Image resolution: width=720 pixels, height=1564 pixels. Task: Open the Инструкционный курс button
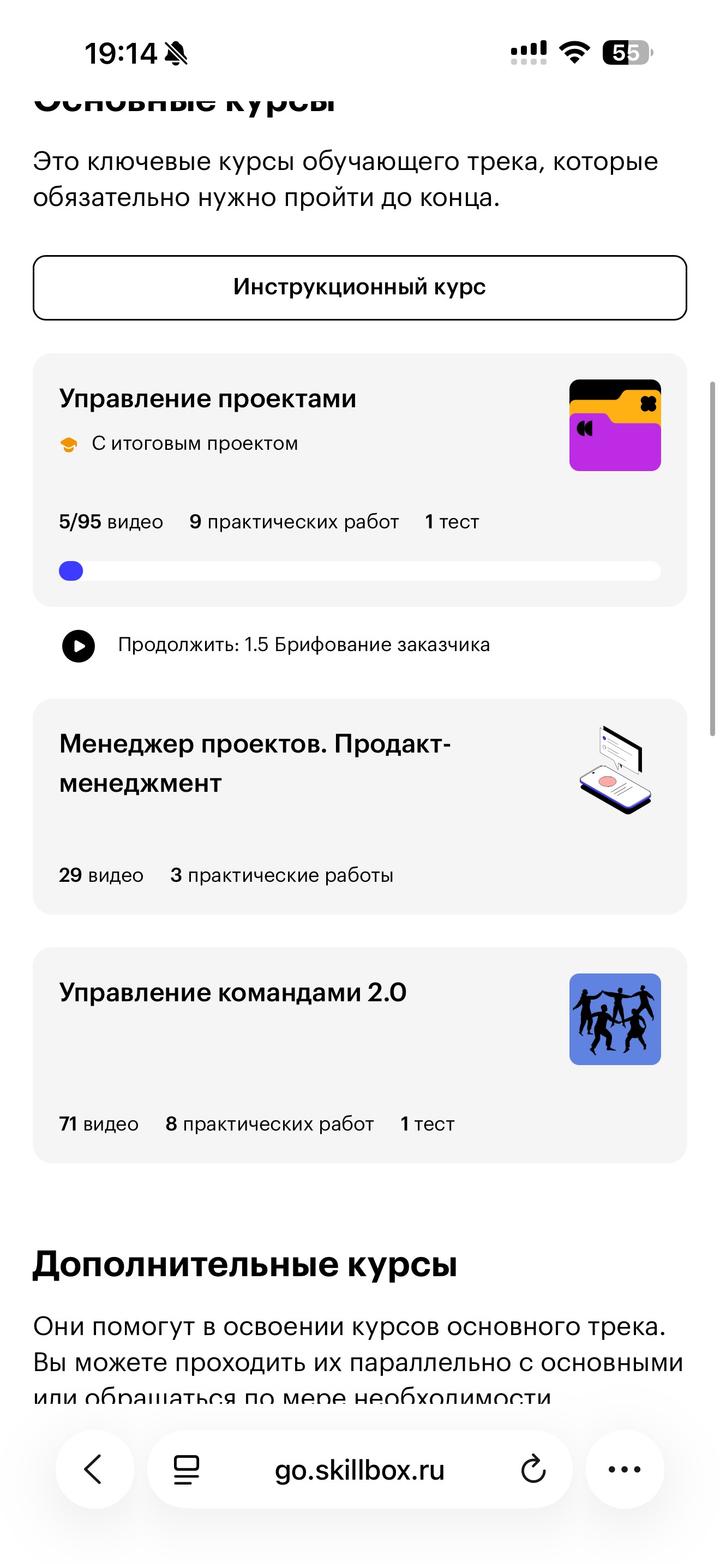(359, 287)
